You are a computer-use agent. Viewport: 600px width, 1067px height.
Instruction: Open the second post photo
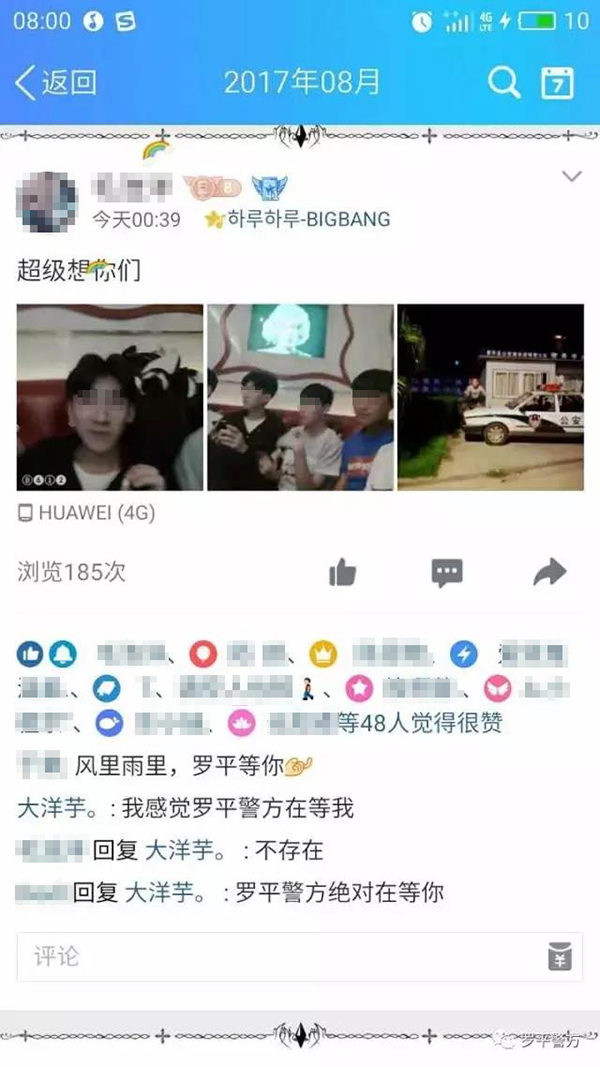pos(300,397)
